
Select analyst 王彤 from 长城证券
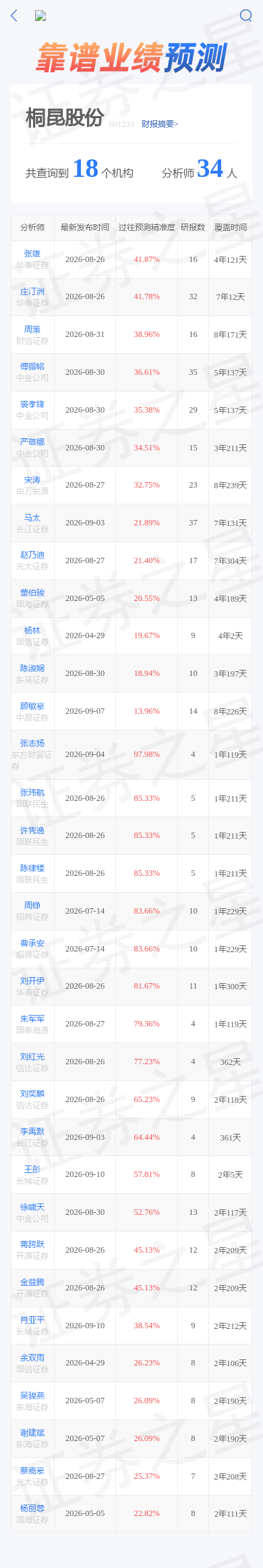[32, 1170]
